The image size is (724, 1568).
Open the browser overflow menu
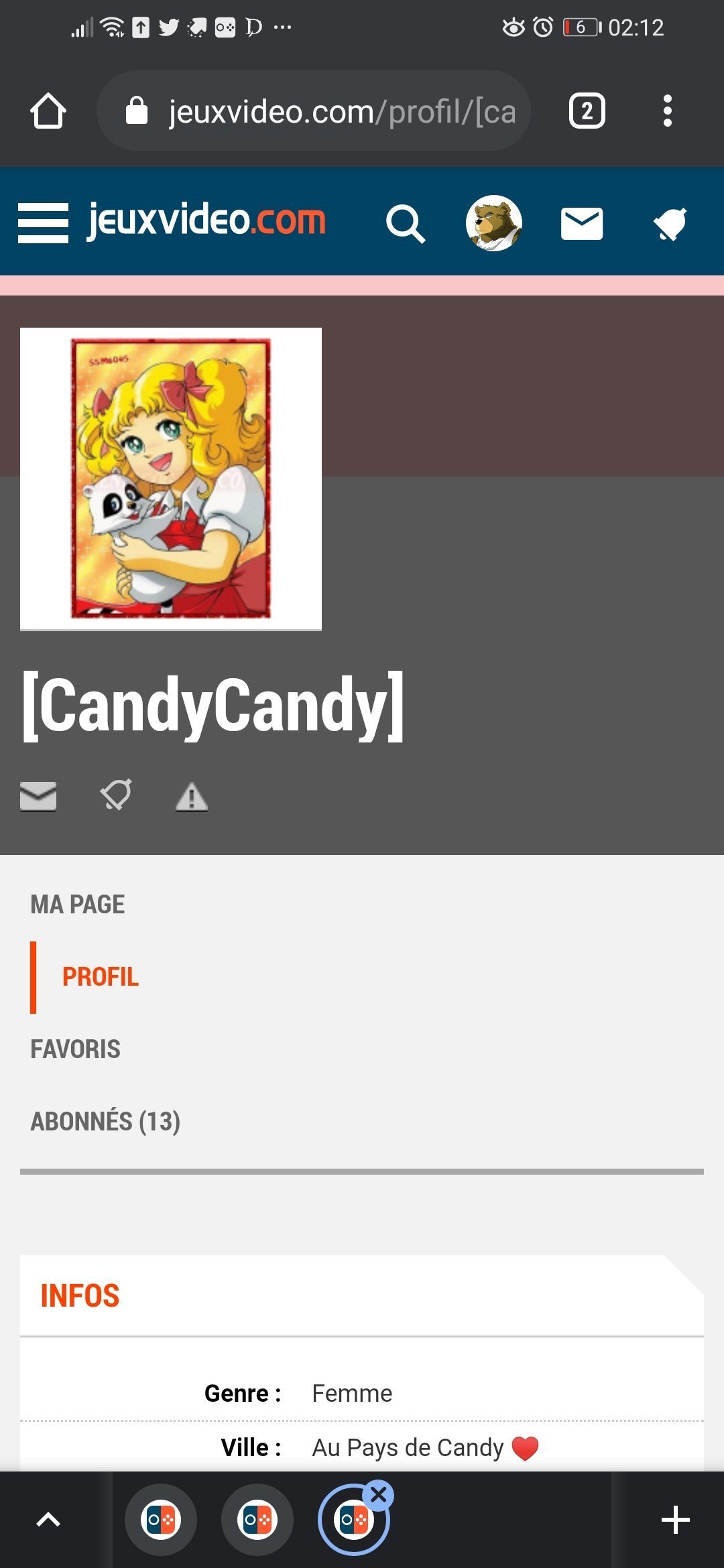click(x=667, y=111)
